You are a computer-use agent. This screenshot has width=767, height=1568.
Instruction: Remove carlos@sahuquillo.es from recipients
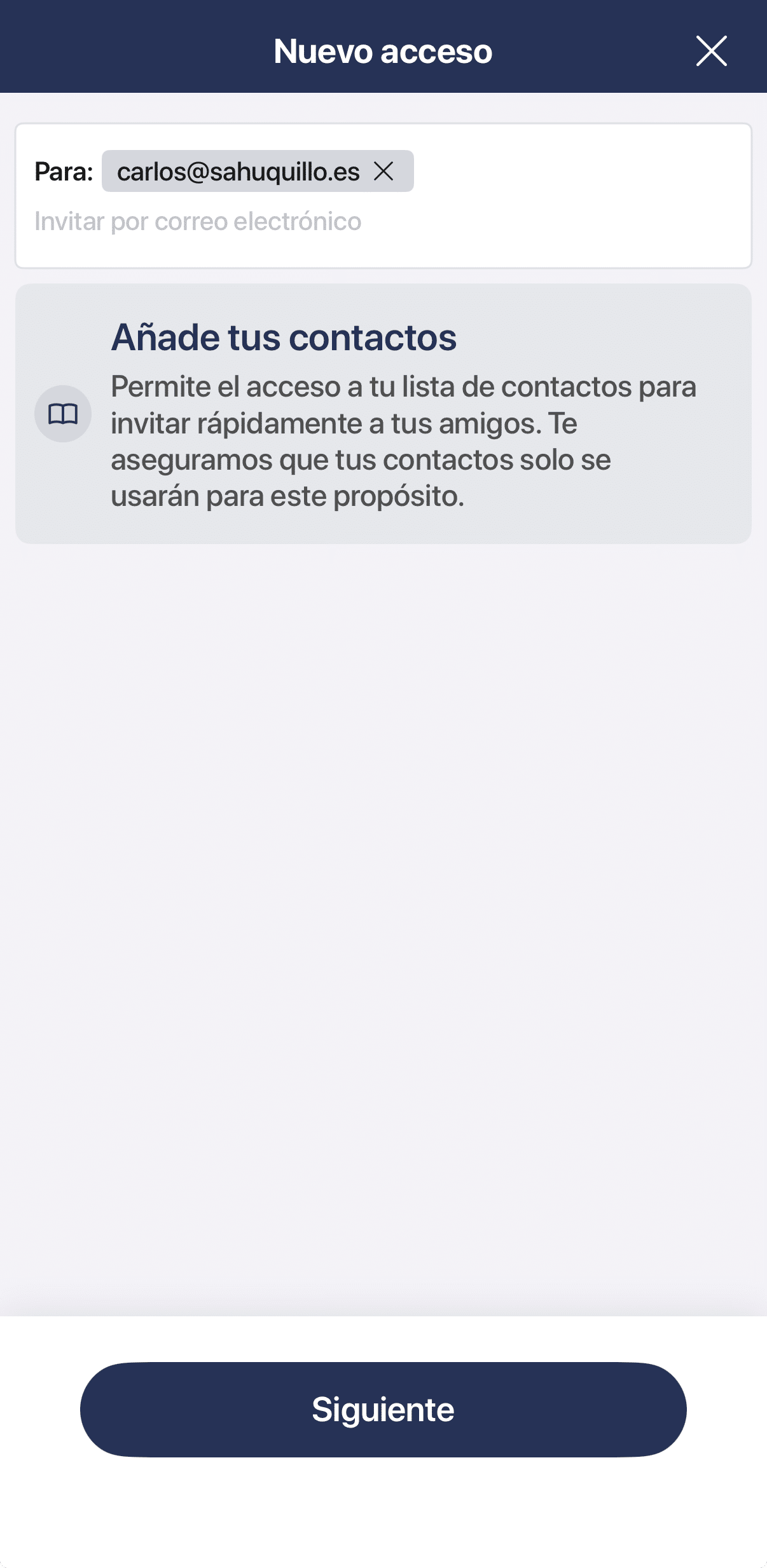click(384, 171)
